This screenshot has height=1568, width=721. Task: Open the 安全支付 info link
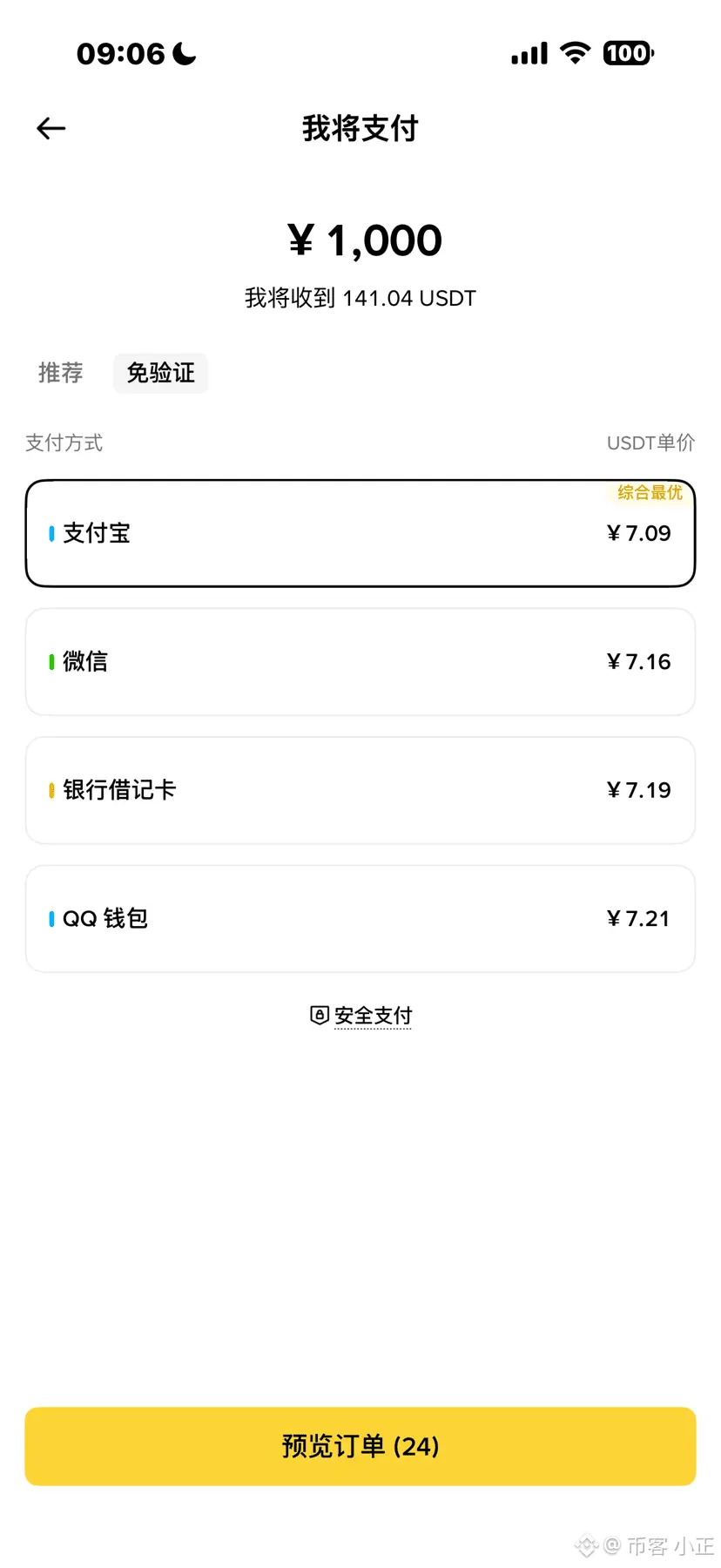point(361,1016)
